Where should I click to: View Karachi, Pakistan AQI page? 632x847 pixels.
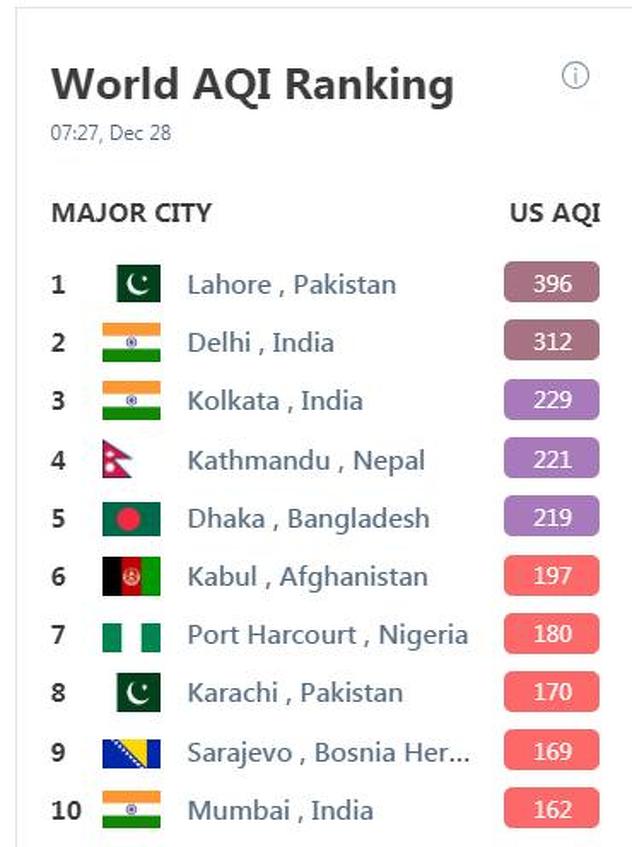tap(294, 692)
